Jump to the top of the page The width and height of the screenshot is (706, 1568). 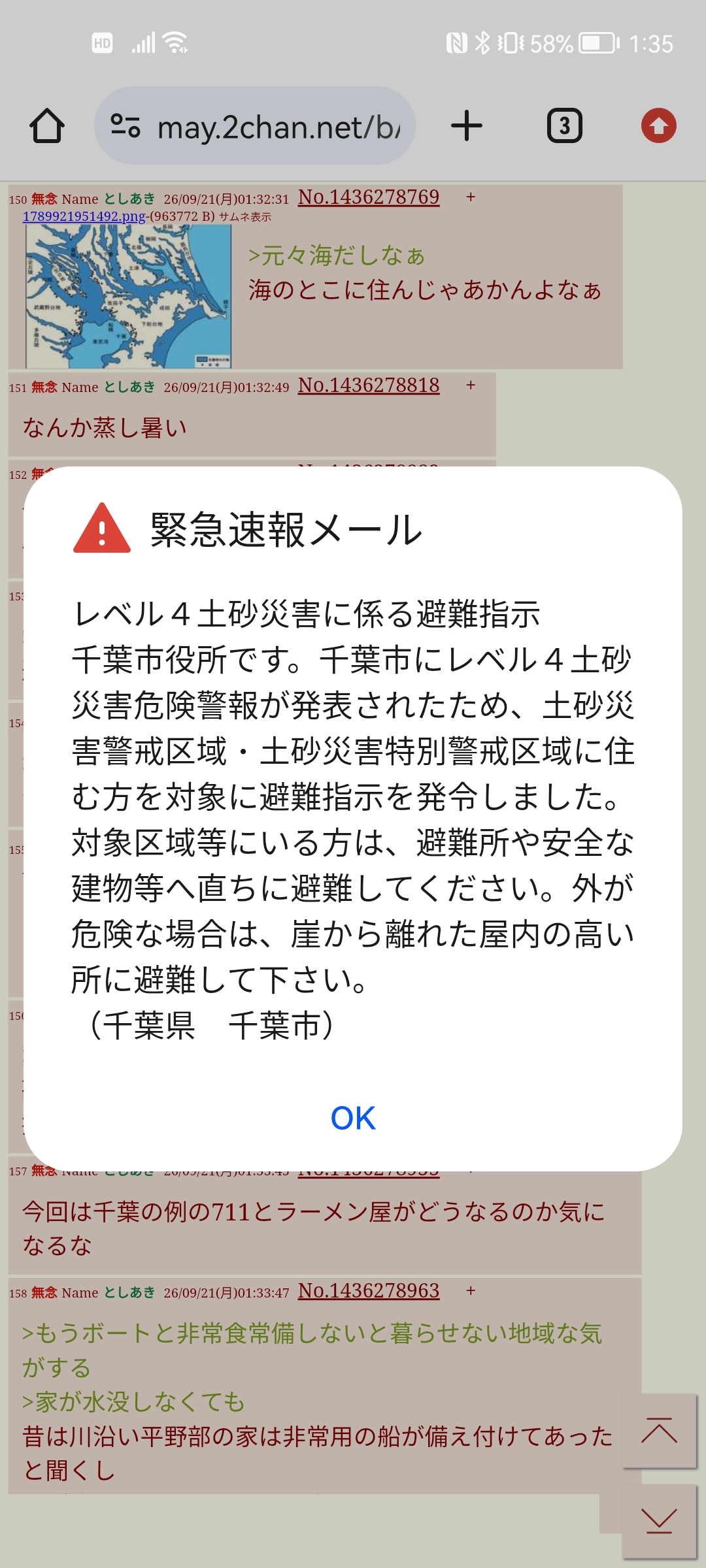tap(659, 1431)
